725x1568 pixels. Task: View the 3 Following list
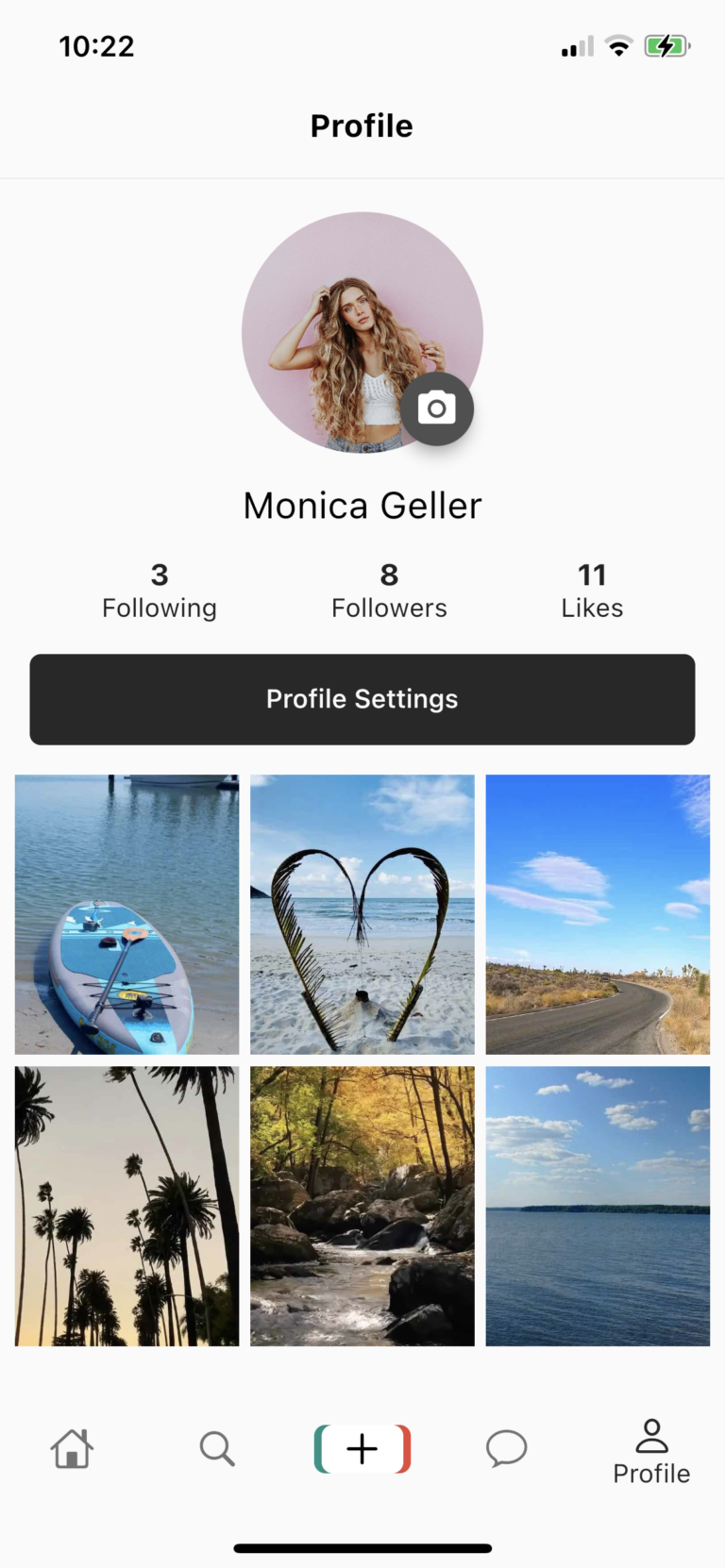pyautogui.click(x=159, y=589)
